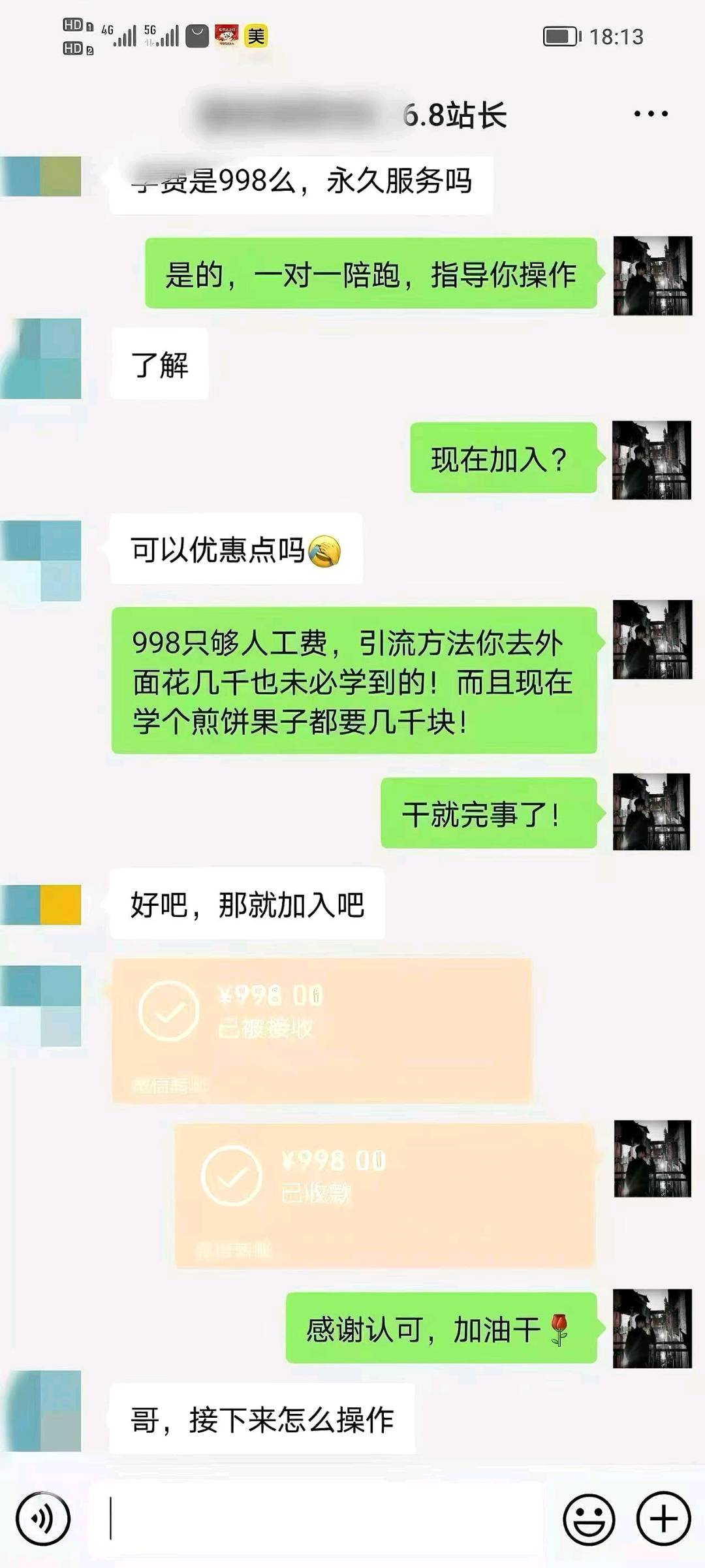Open the emoji sticker panel

pyautogui.click(x=589, y=1518)
